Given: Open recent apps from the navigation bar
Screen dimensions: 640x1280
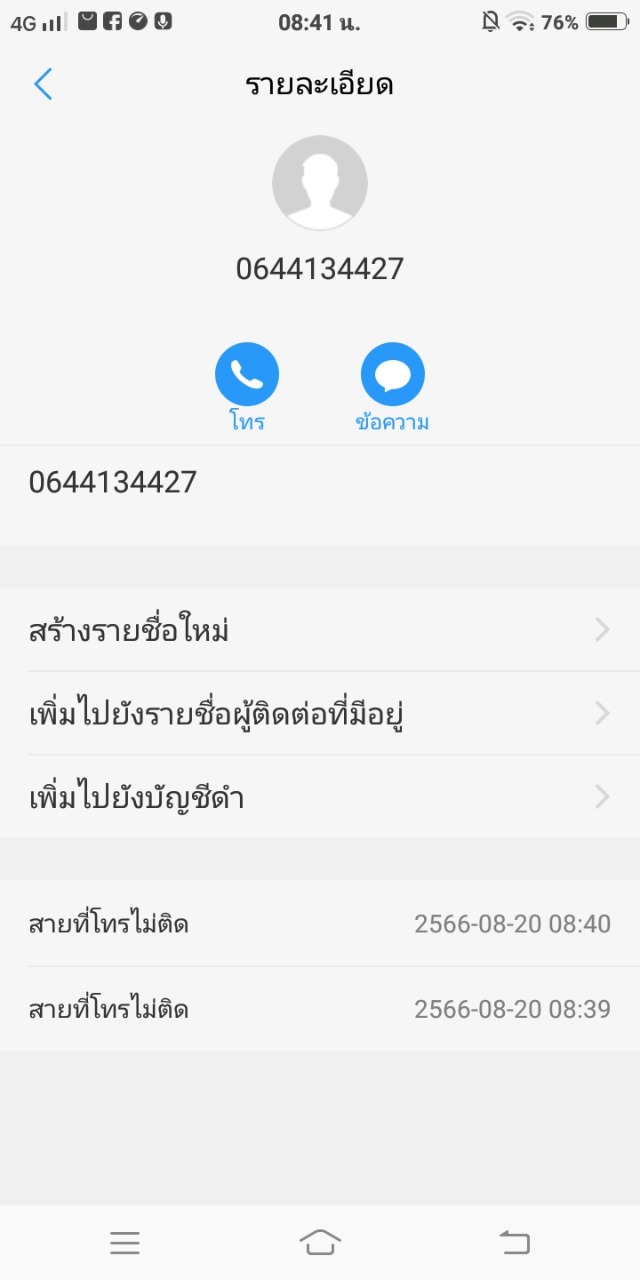Looking at the screenshot, I should click(x=125, y=1243).
